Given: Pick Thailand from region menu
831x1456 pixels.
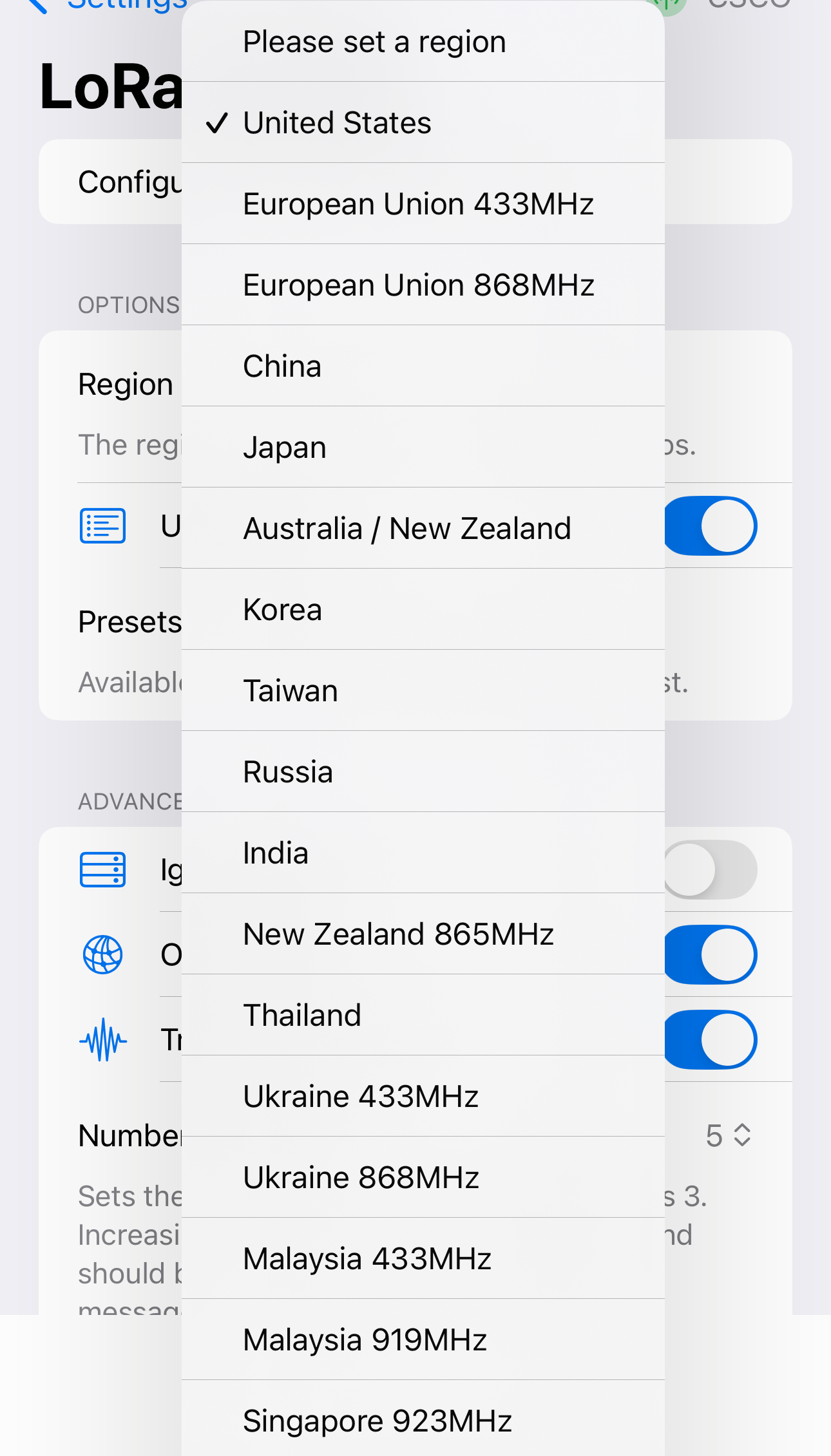Looking at the screenshot, I should (x=423, y=1015).
